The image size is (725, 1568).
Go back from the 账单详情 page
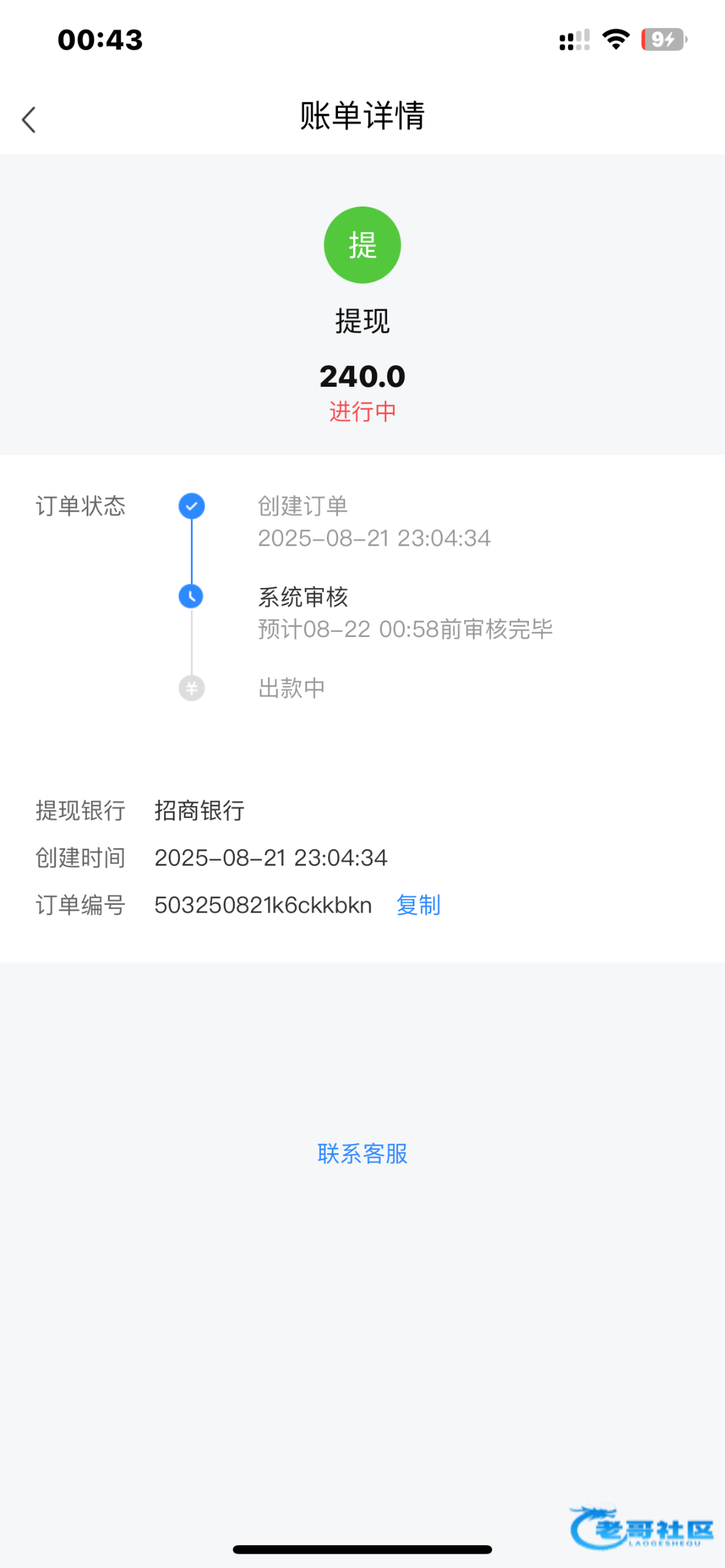29,120
